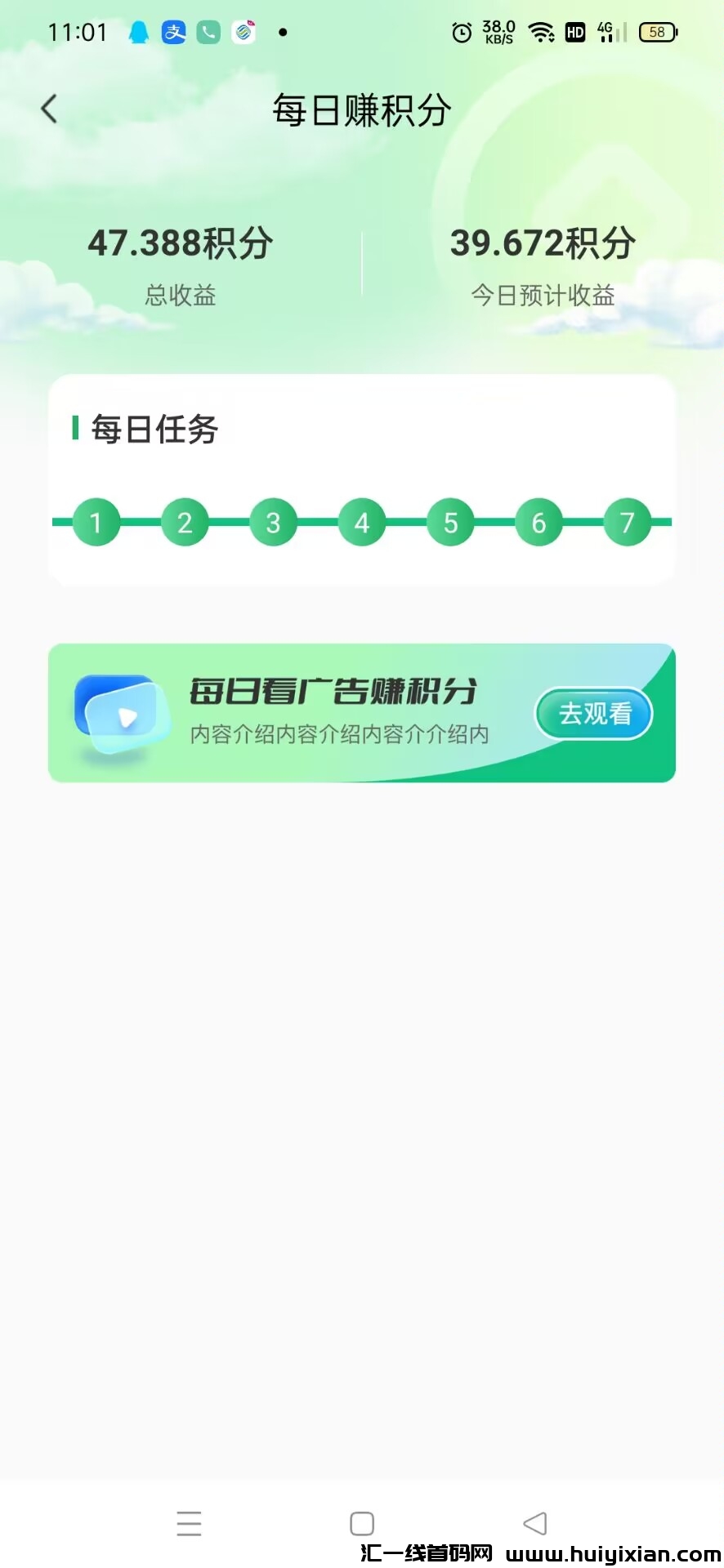This screenshot has width=724, height=1568.
Task: Tap the QQ notification icon in status bar
Action: (x=139, y=32)
